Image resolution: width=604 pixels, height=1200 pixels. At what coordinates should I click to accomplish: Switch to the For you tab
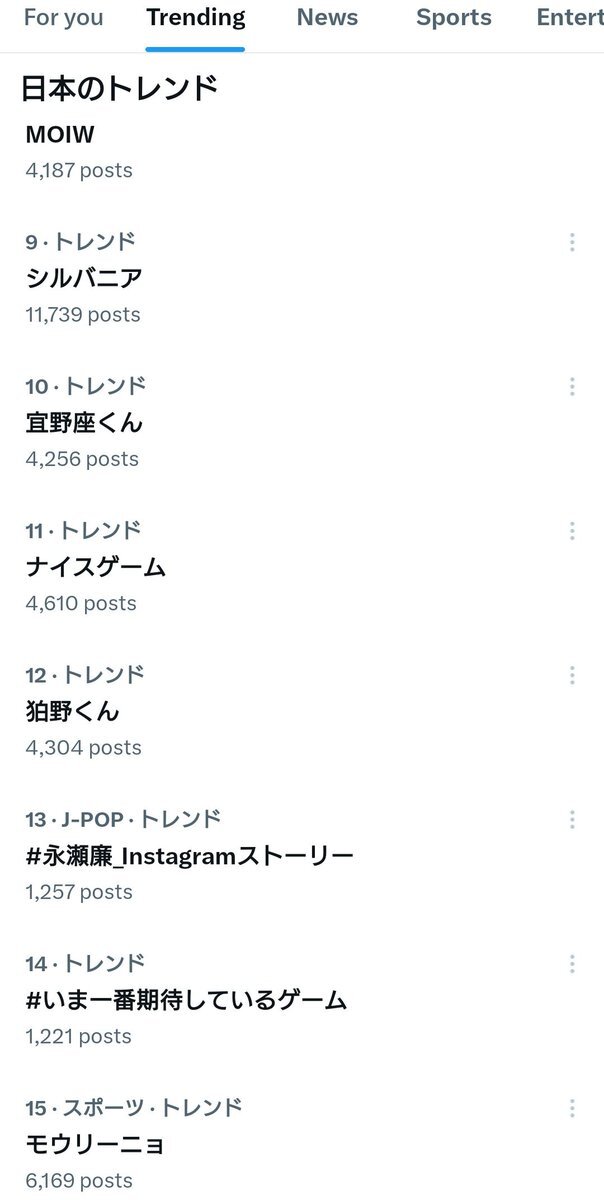(x=63, y=18)
